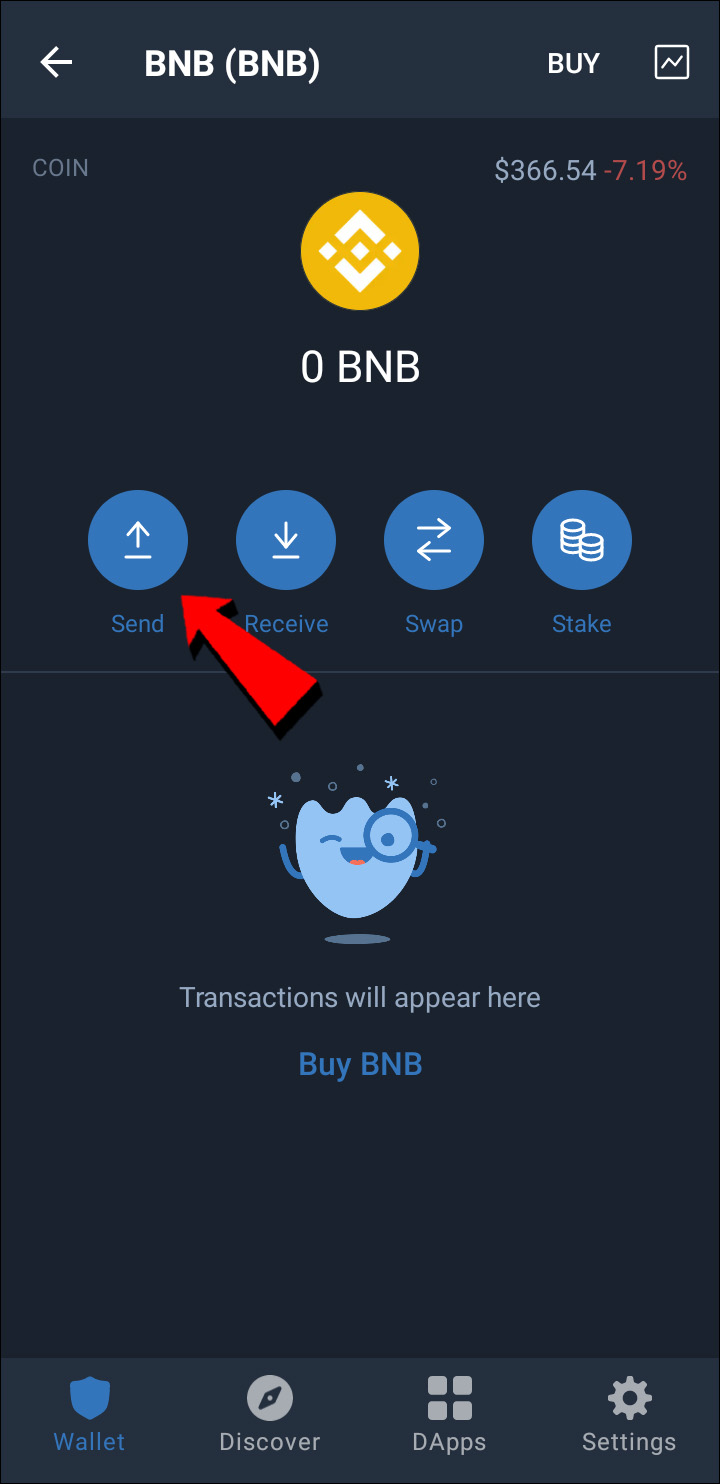Open the price chart icon

pyautogui.click(x=671, y=63)
